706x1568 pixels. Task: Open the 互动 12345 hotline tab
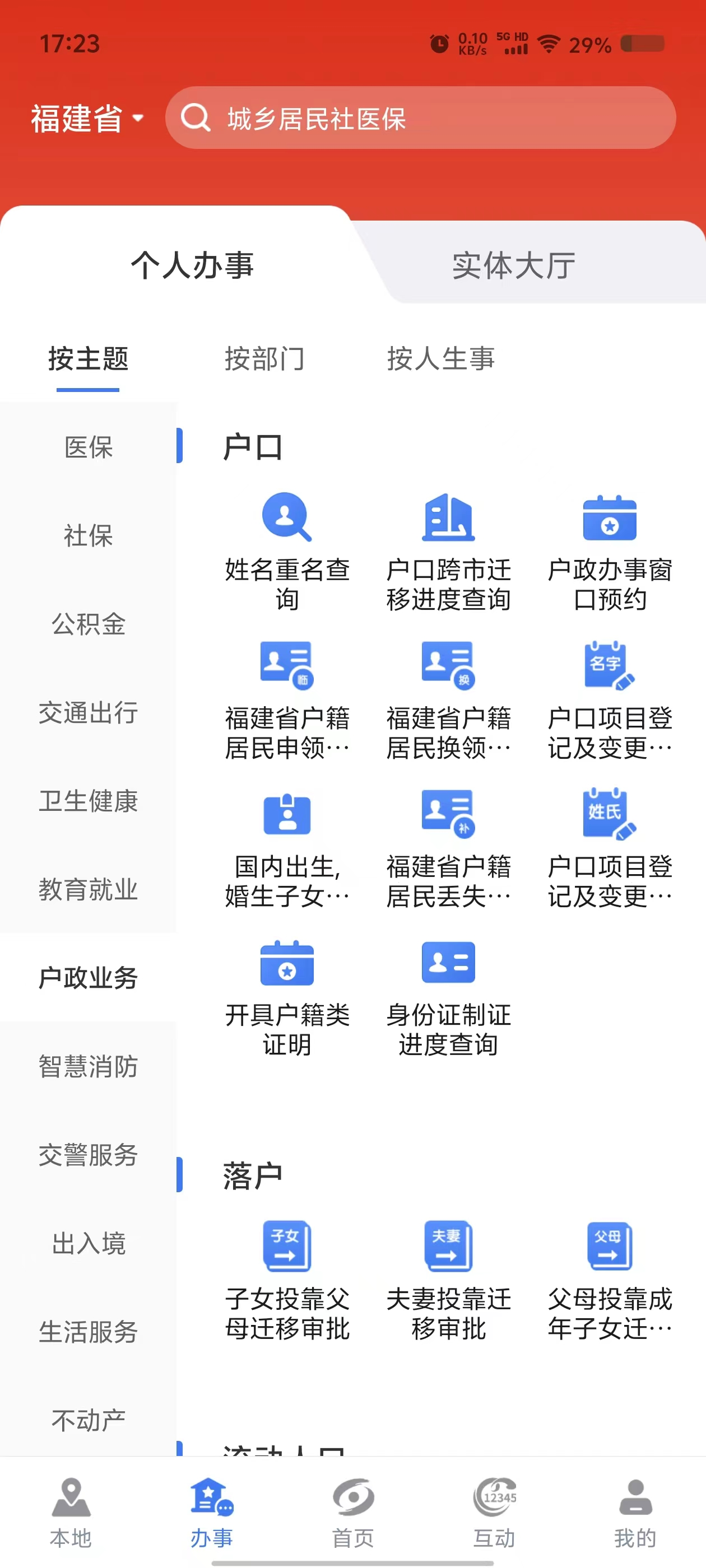(x=495, y=1516)
